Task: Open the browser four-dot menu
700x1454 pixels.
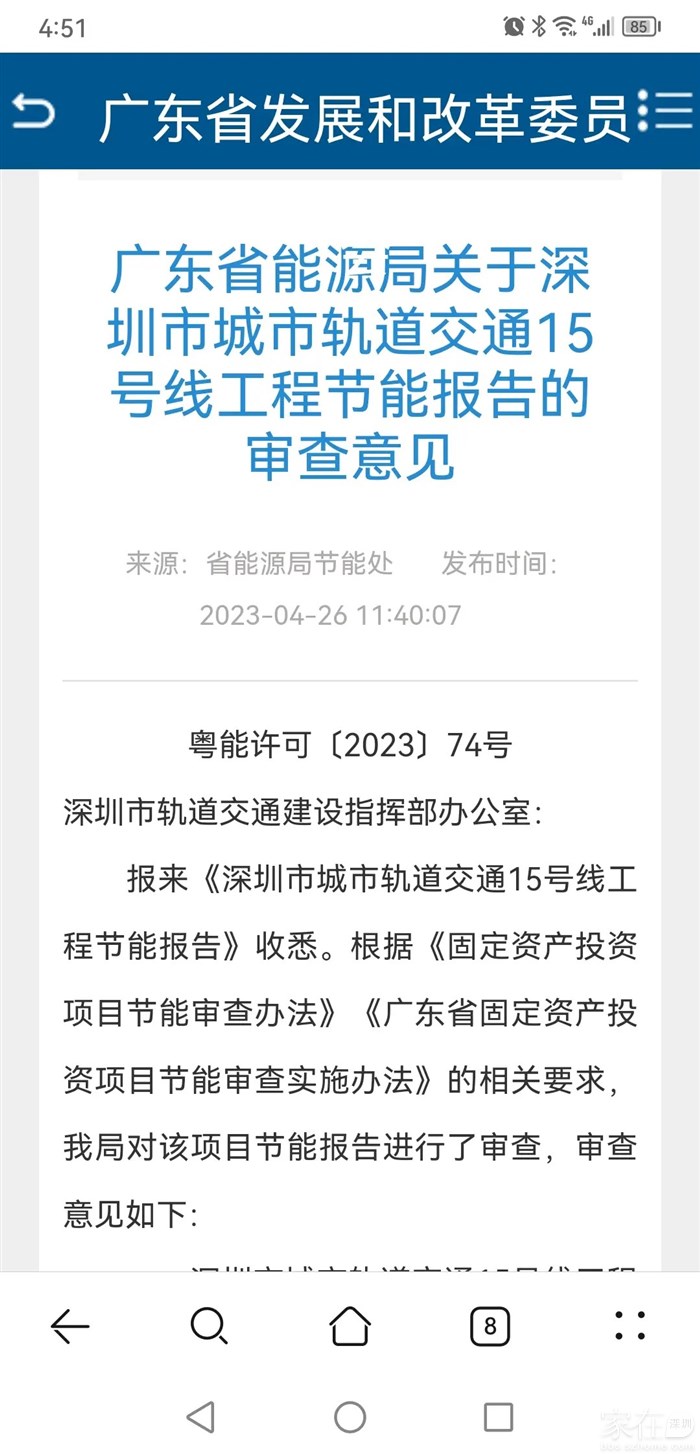Action: (x=630, y=1327)
